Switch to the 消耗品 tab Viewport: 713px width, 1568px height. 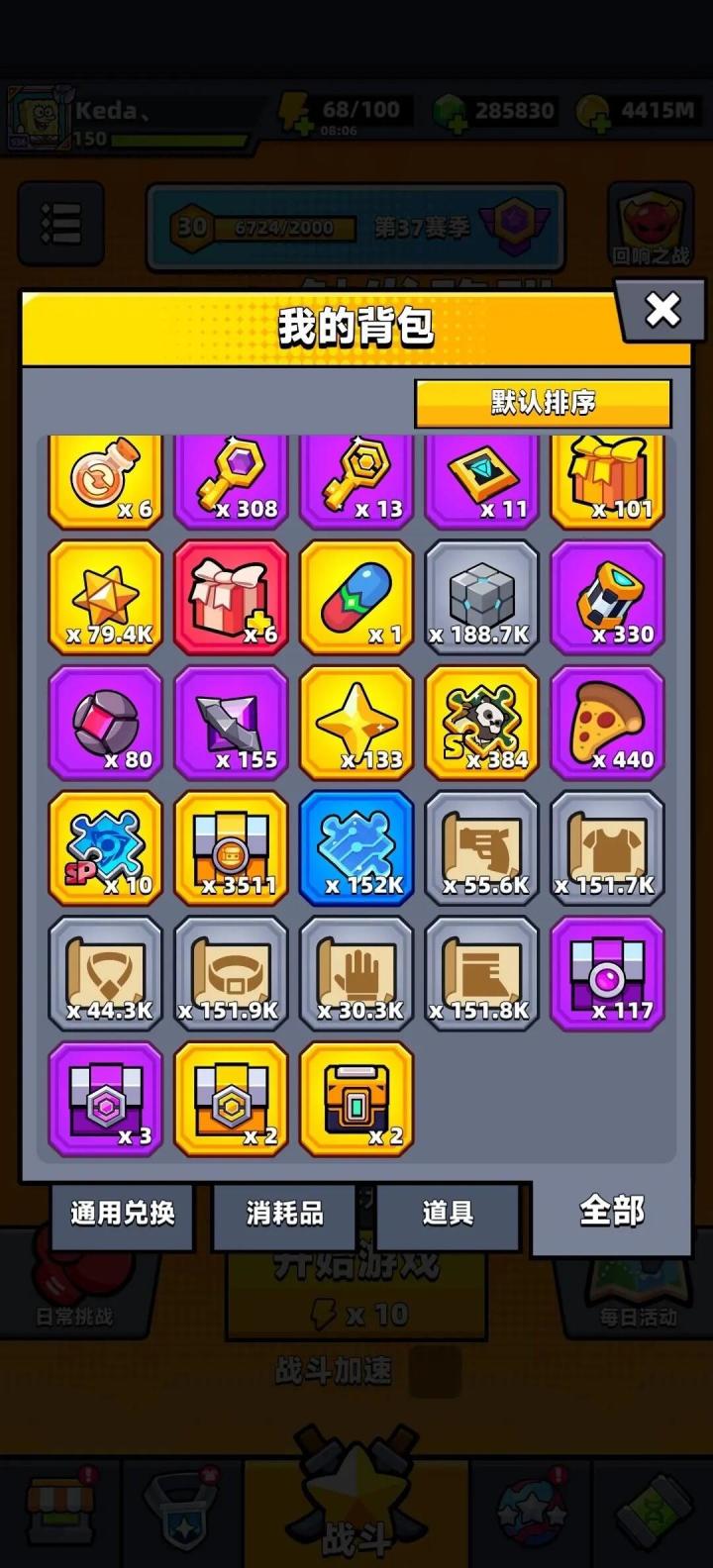tap(284, 1219)
